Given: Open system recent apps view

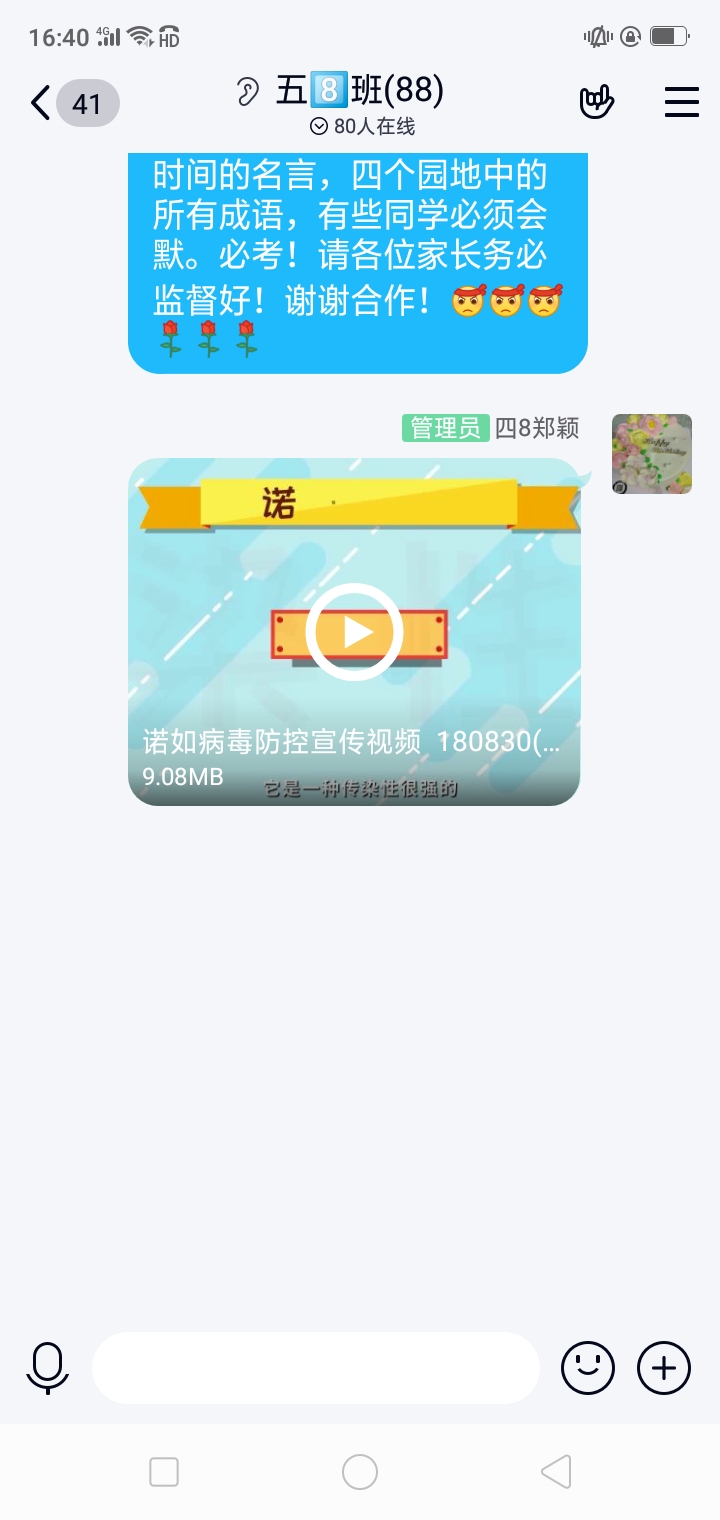Looking at the screenshot, I should 164,1472.
